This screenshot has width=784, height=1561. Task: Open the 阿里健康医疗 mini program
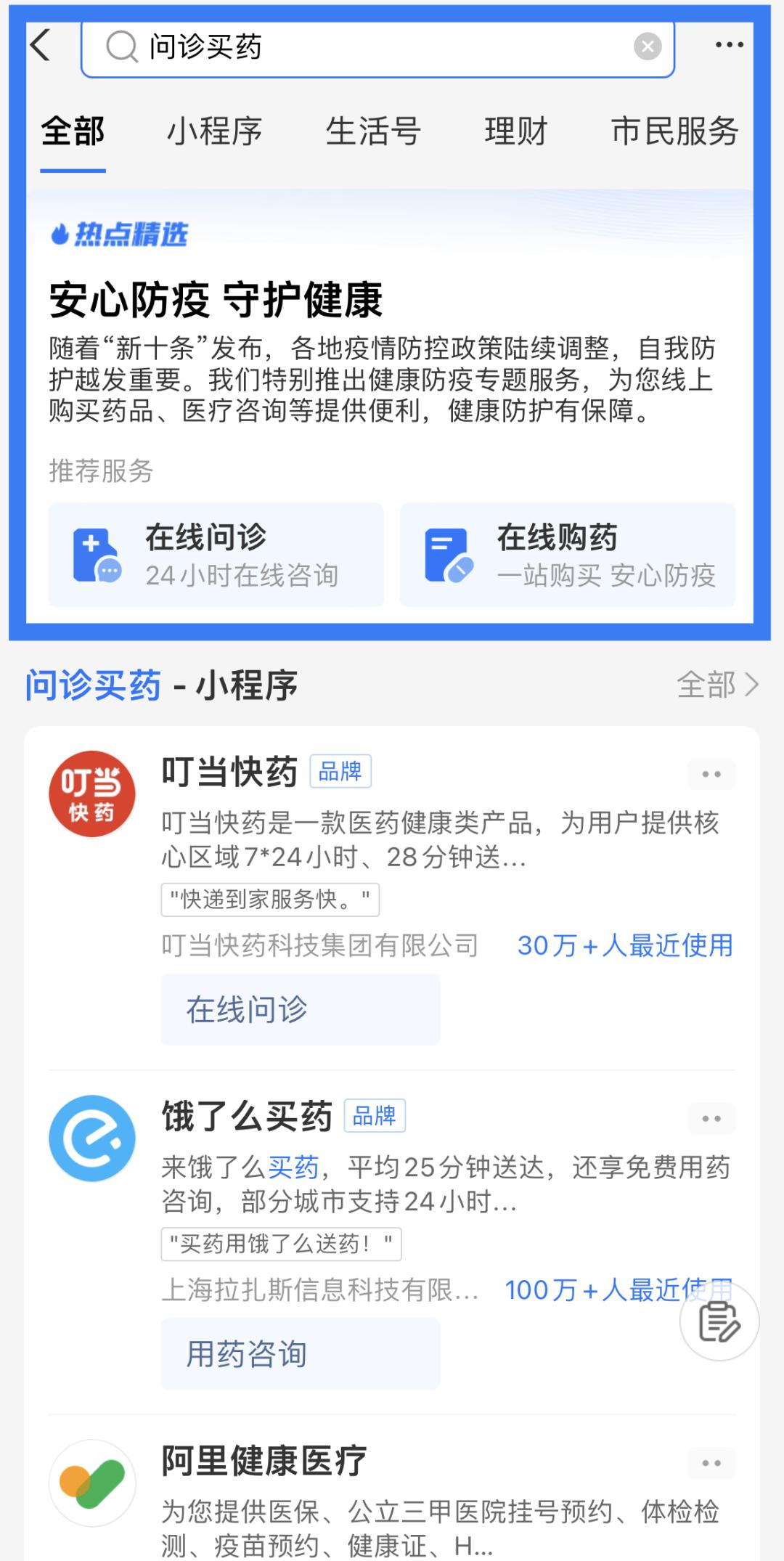(264, 1461)
